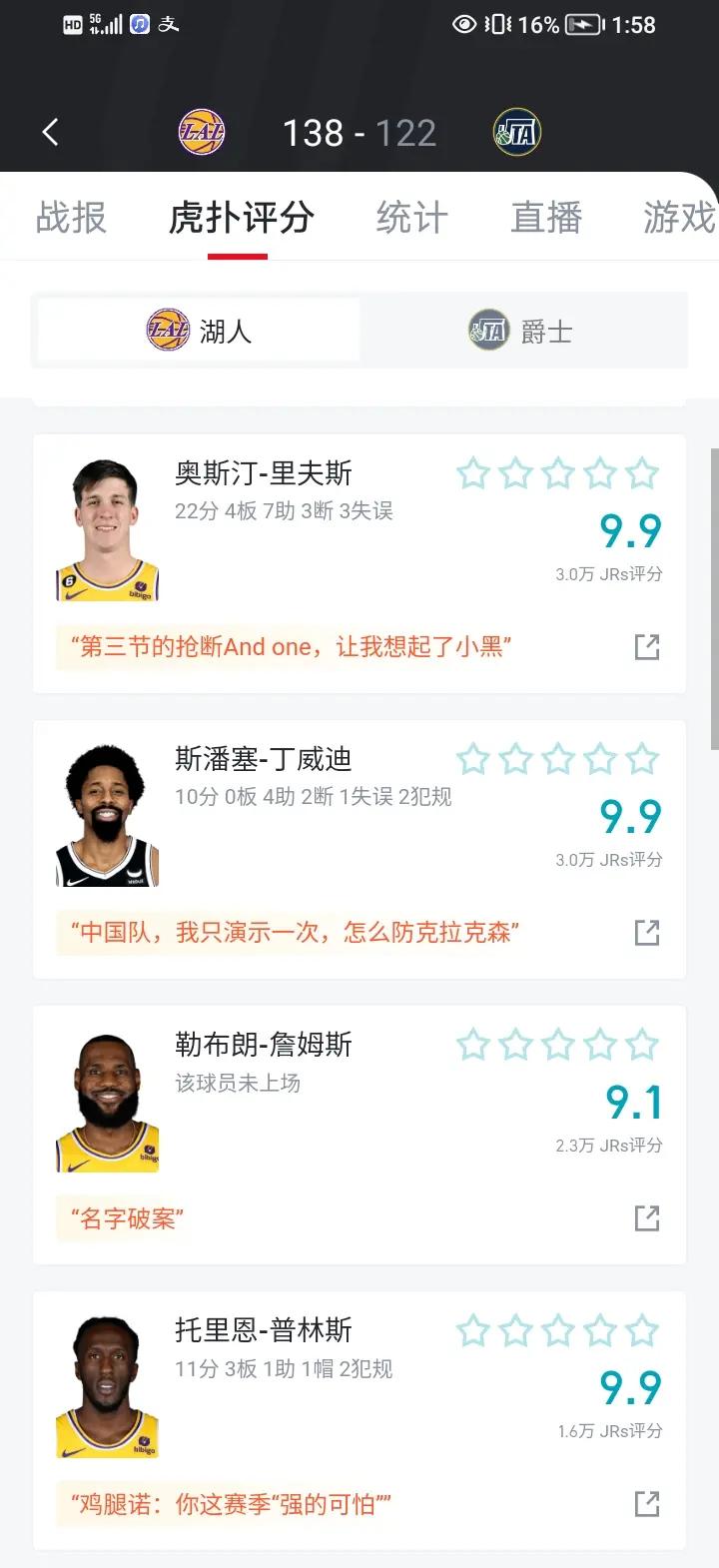Rate Austin Reaves by tapping his third star

[558, 473]
